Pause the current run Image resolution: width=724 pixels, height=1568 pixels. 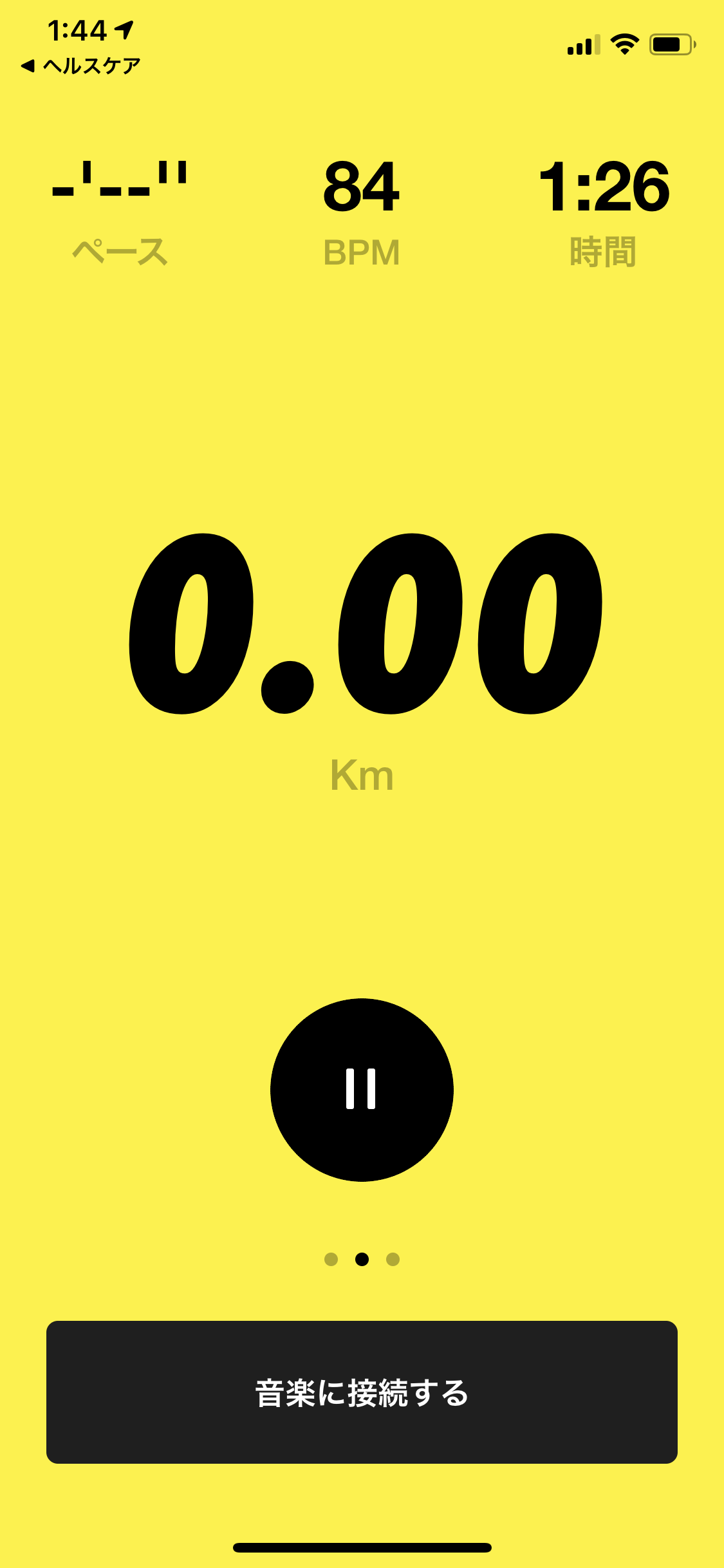(362, 1089)
